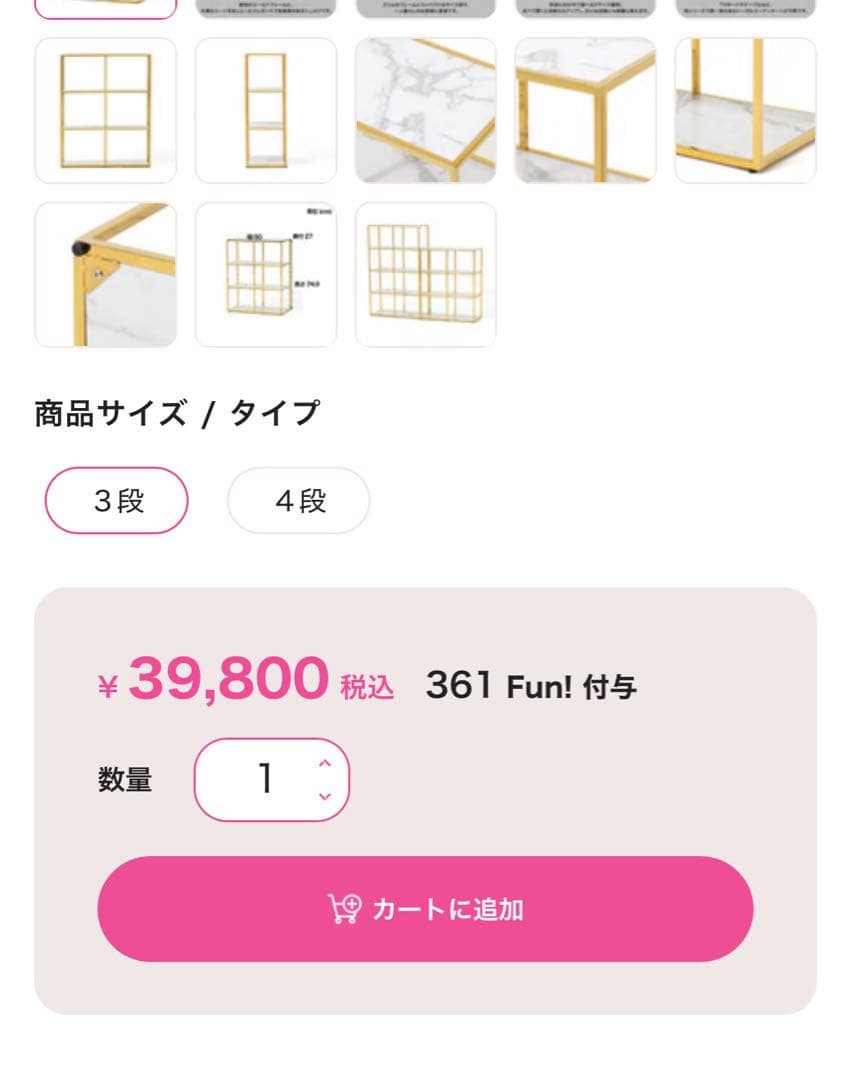
Task: Open the marble shelf-top close-up thumbnail
Action: point(425,110)
